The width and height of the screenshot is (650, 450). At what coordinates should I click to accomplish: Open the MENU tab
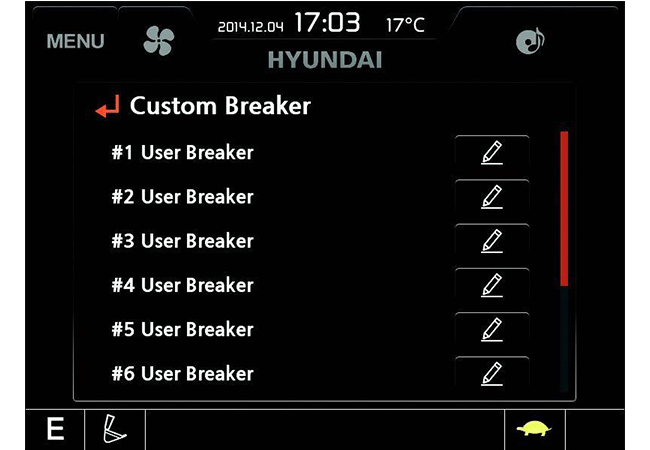[x=75, y=41]
